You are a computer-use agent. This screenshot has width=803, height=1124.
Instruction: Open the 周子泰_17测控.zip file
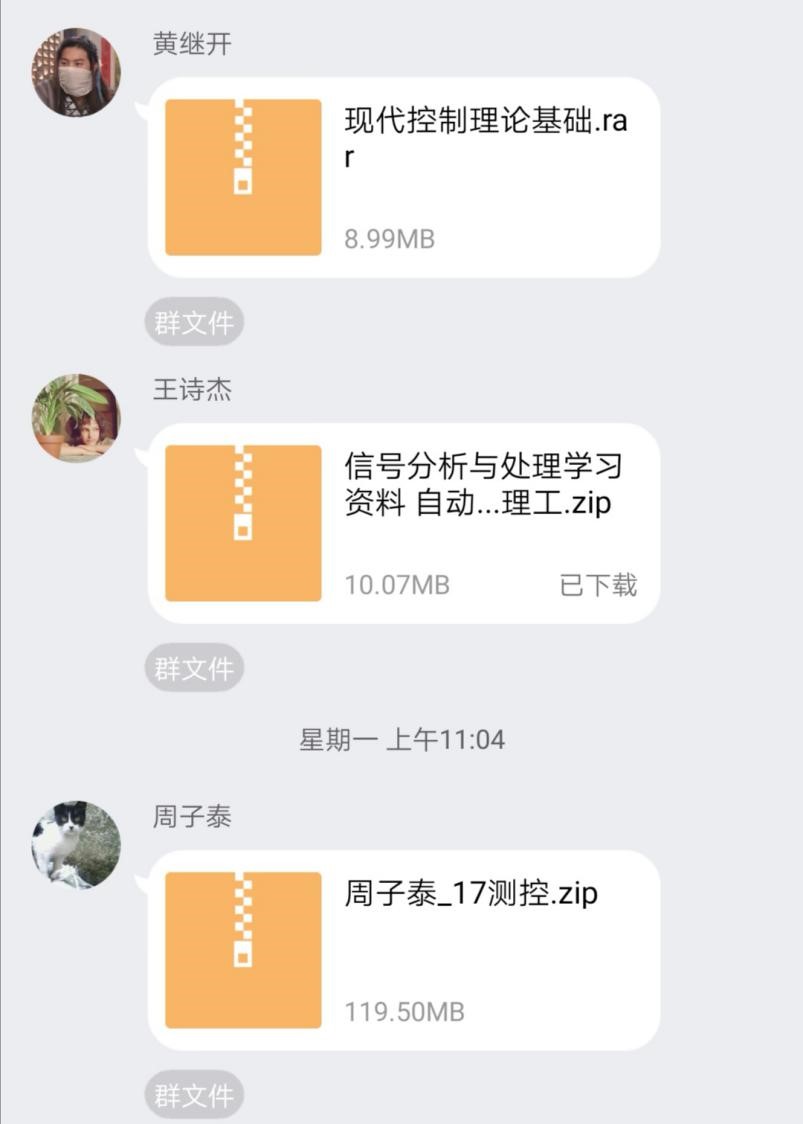tap(404, 950)
